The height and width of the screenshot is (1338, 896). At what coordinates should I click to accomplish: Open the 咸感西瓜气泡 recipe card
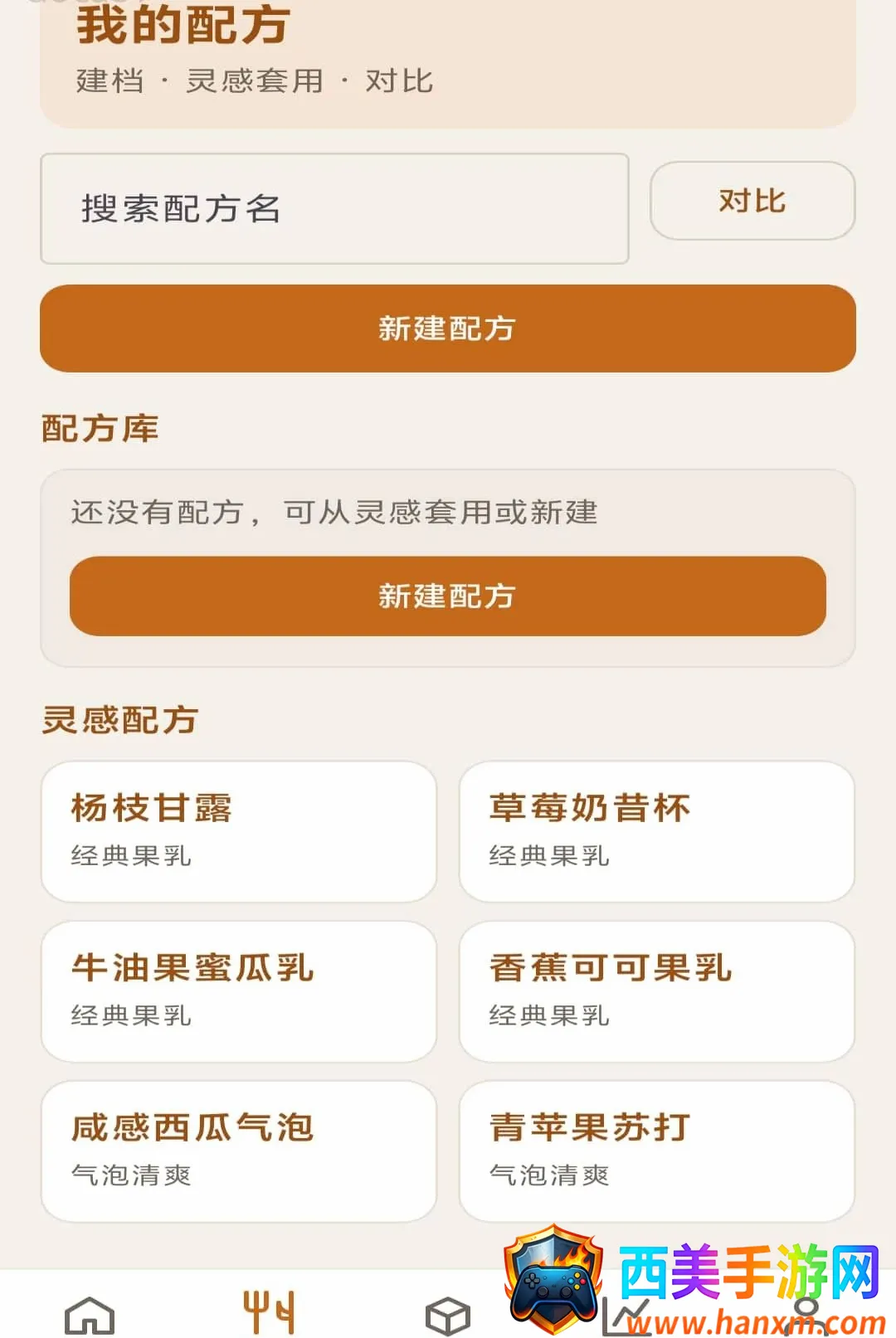click(239, 1151)
